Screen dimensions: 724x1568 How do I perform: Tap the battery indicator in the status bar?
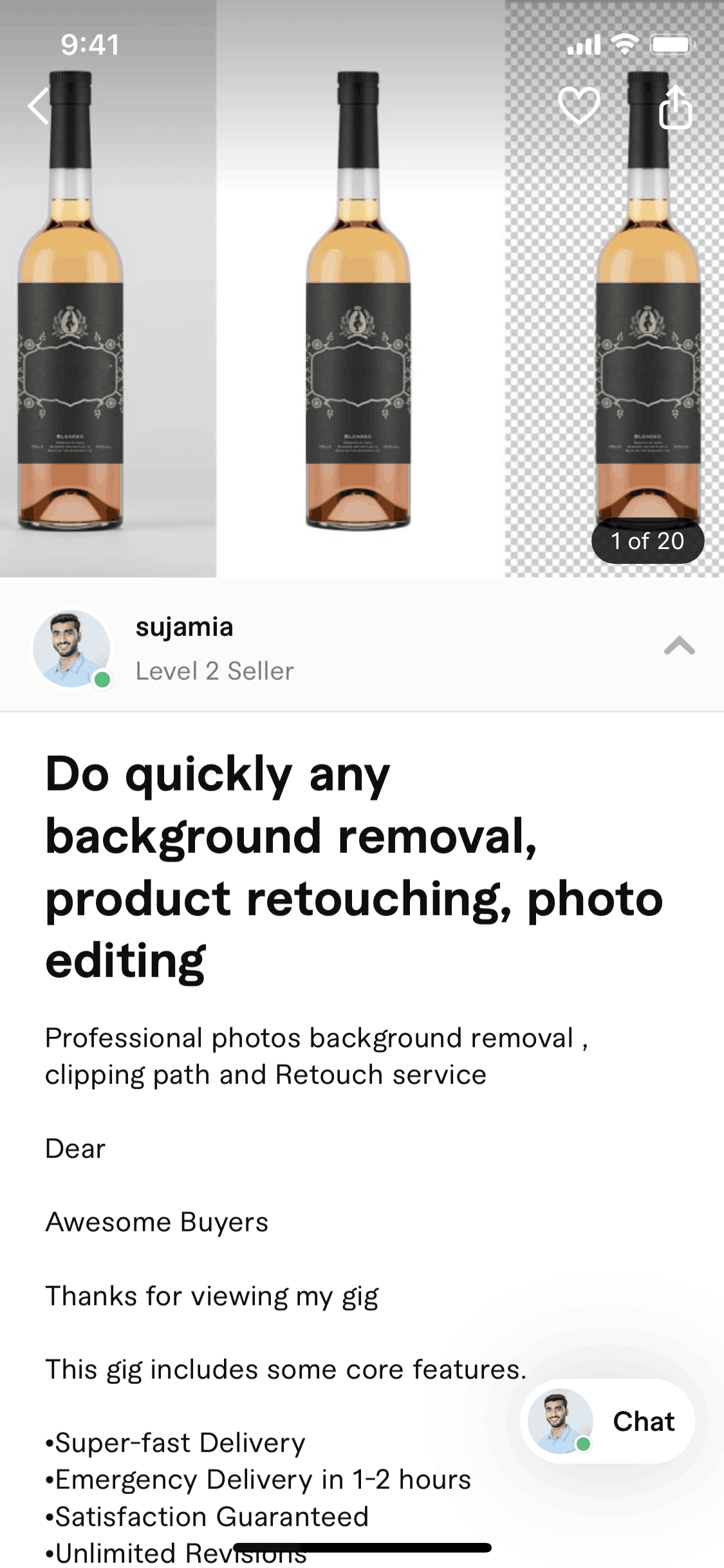(672, 44)
